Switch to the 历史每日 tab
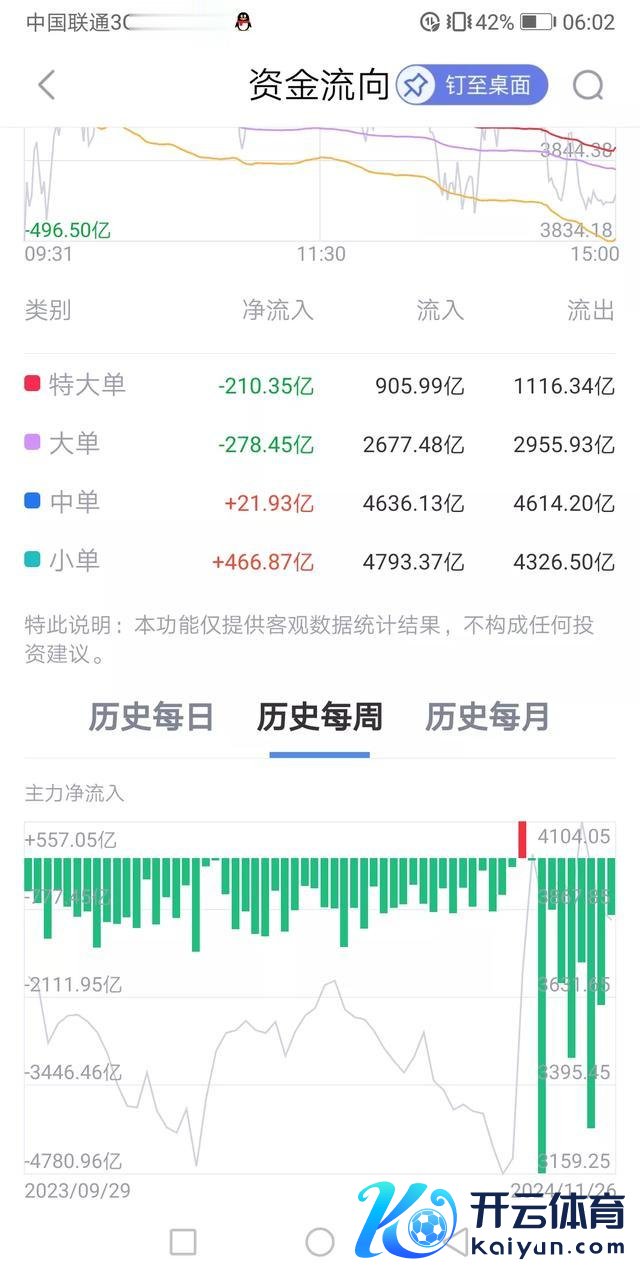Screen dimensions: 640x1280 151,717
